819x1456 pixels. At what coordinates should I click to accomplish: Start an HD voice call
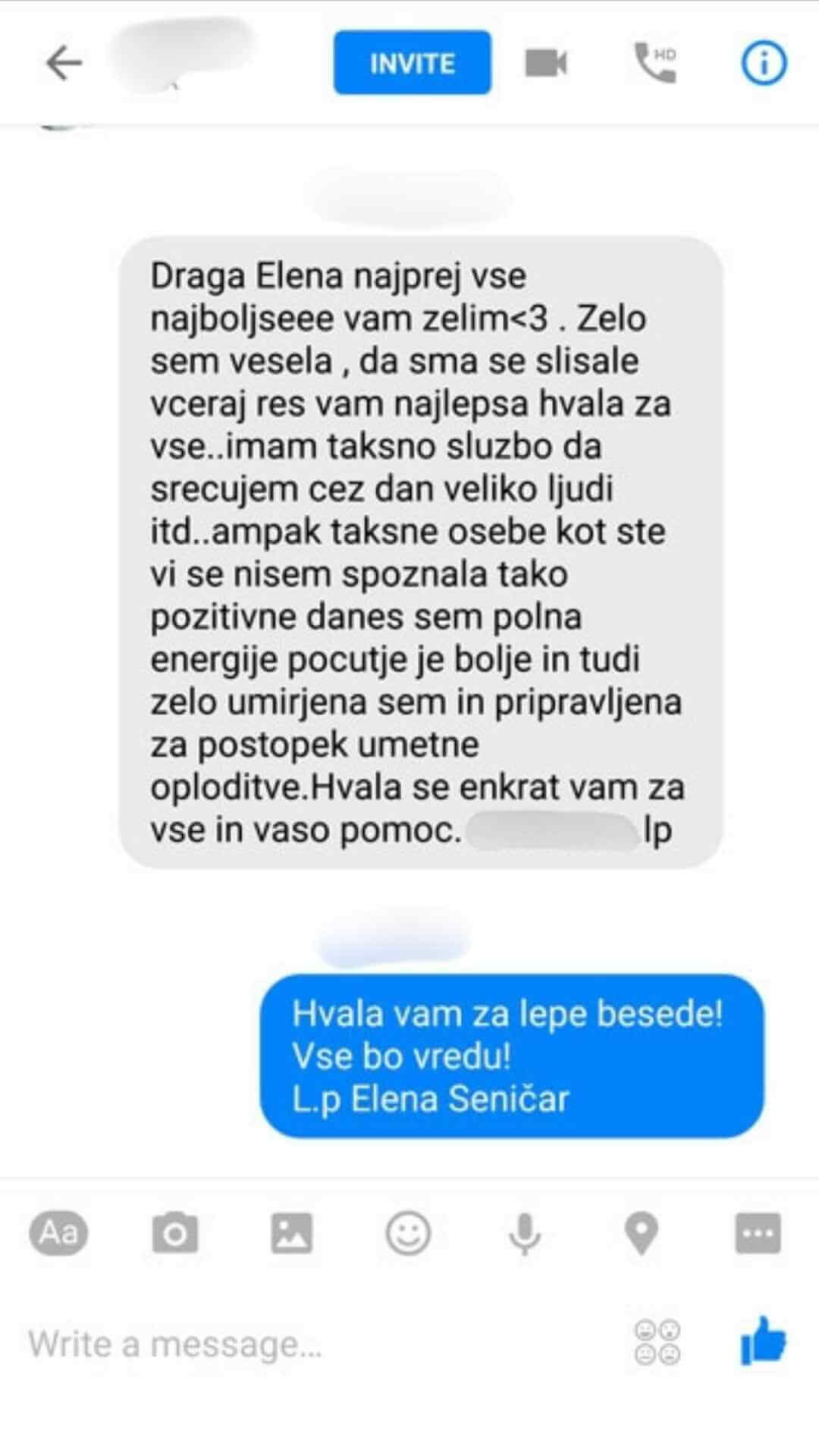(655, 62)
